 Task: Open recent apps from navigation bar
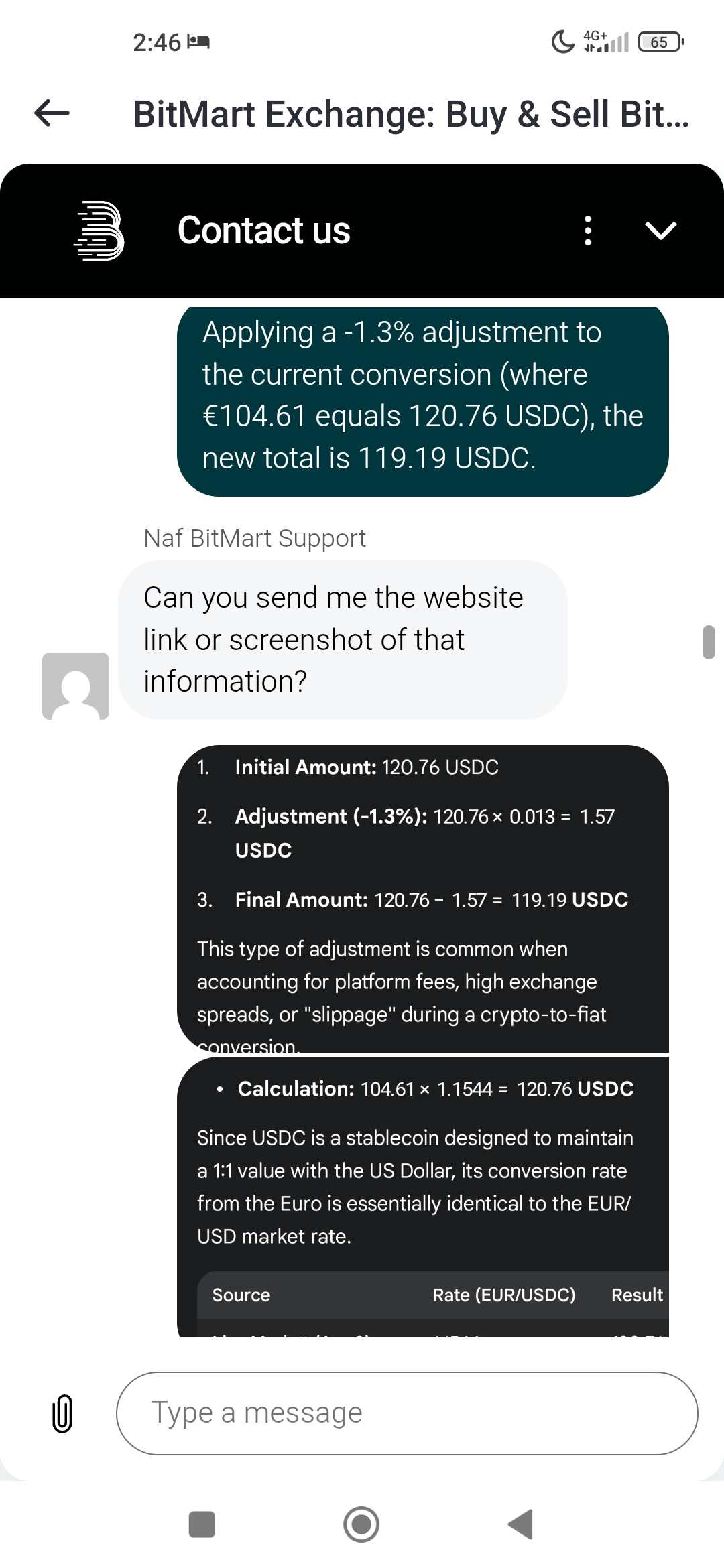(x=202, y=1524)
